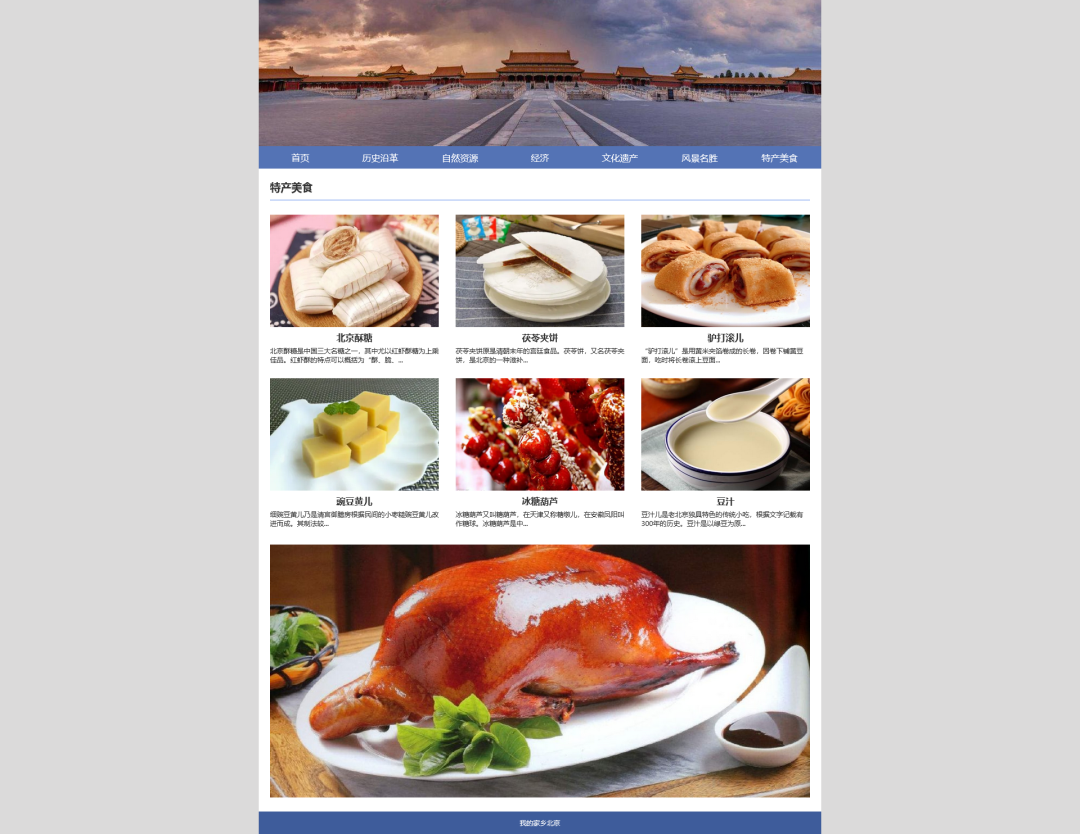1080x834 pixels.
Task: Open the 驴打滚儿 food card
Action: tap(725, 272)
